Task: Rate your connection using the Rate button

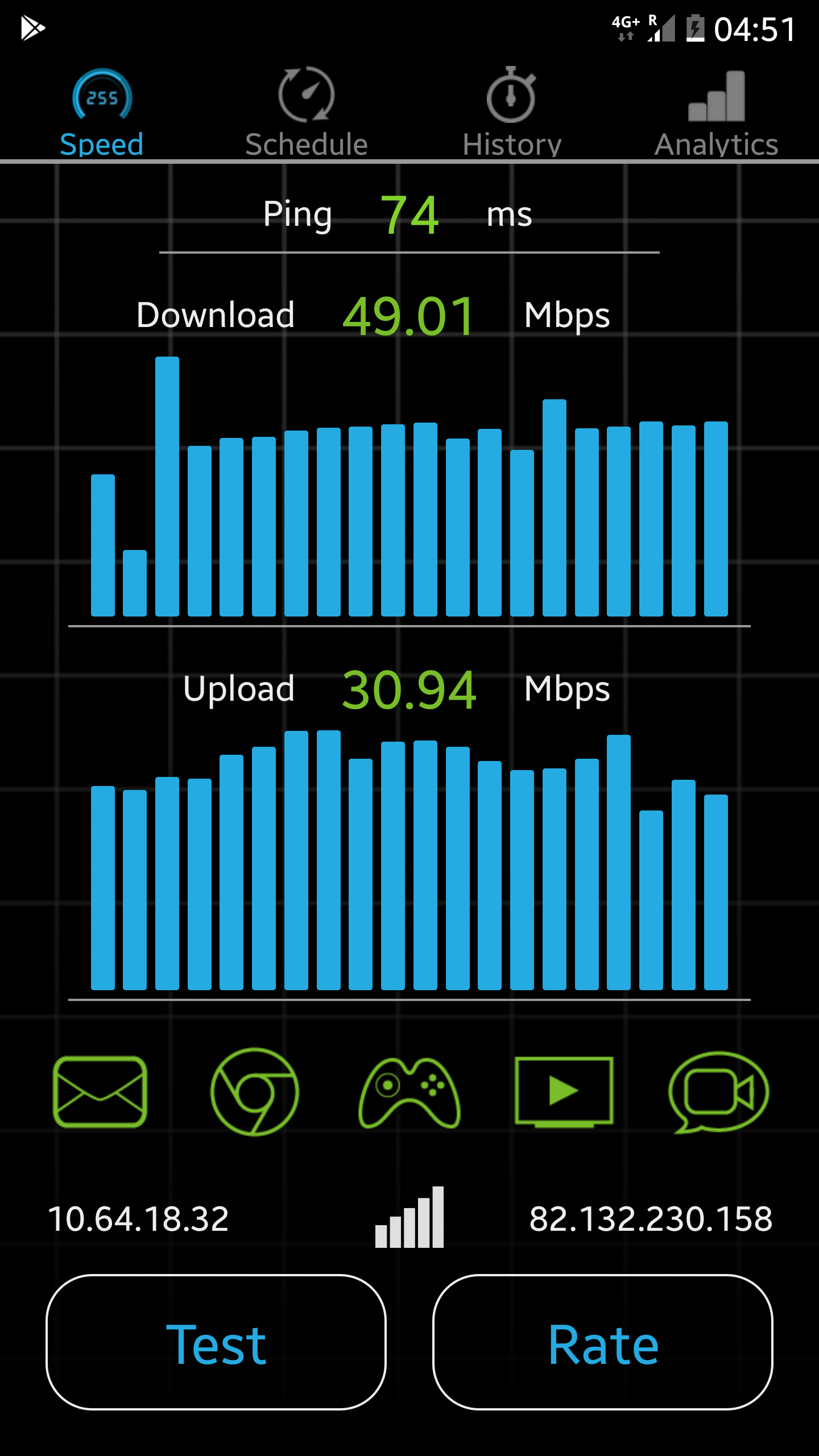Action: [603, 1342]
